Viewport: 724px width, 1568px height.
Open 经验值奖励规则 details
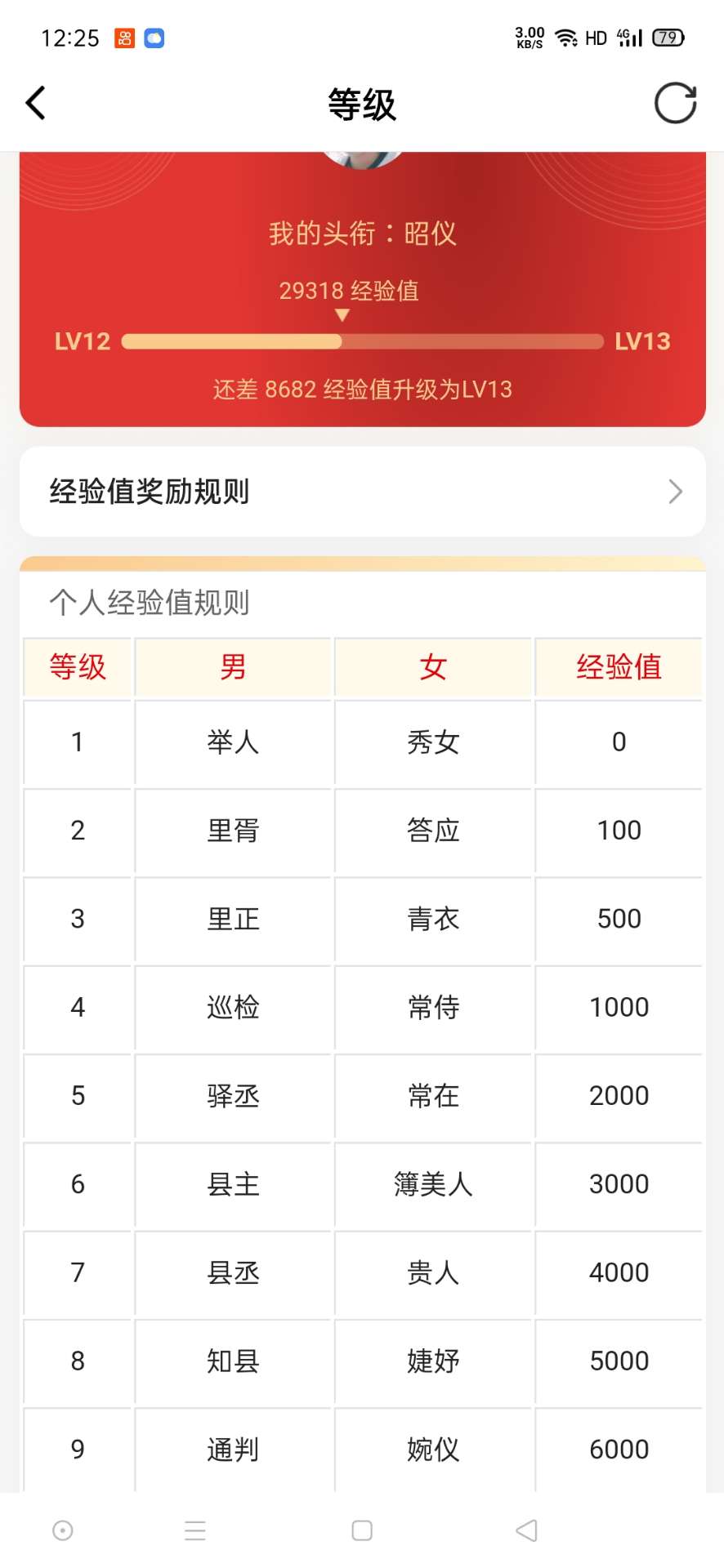tap(362, 492)
